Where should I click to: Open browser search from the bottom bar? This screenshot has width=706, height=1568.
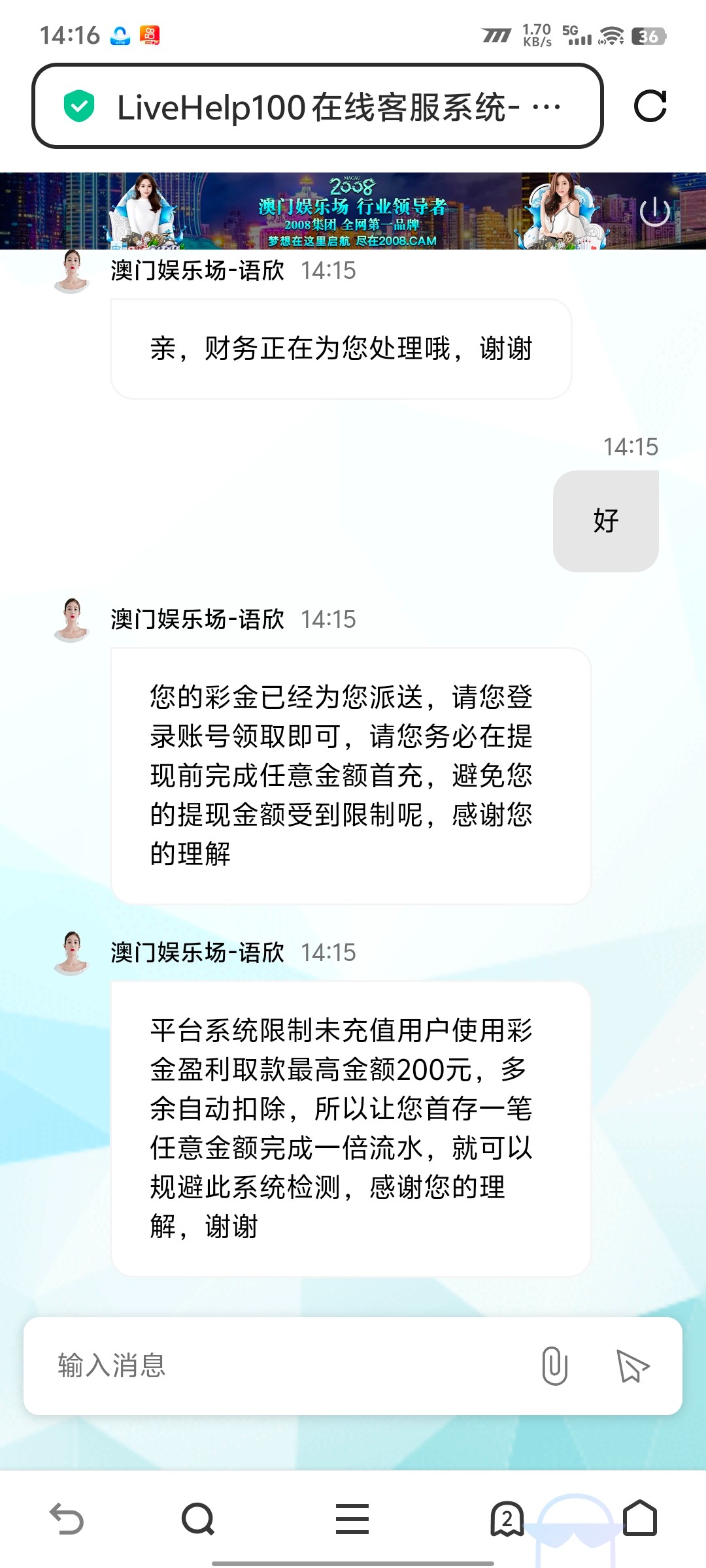[197, 1518]
